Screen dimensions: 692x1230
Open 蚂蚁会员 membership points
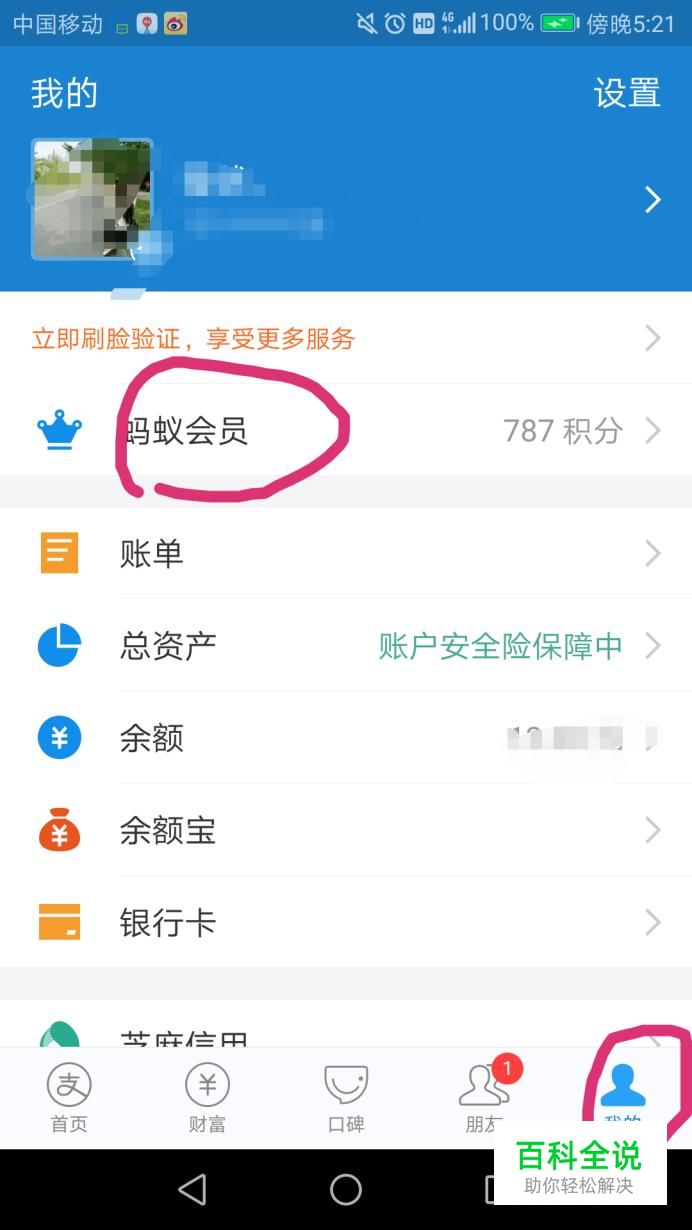click(345, 431)
